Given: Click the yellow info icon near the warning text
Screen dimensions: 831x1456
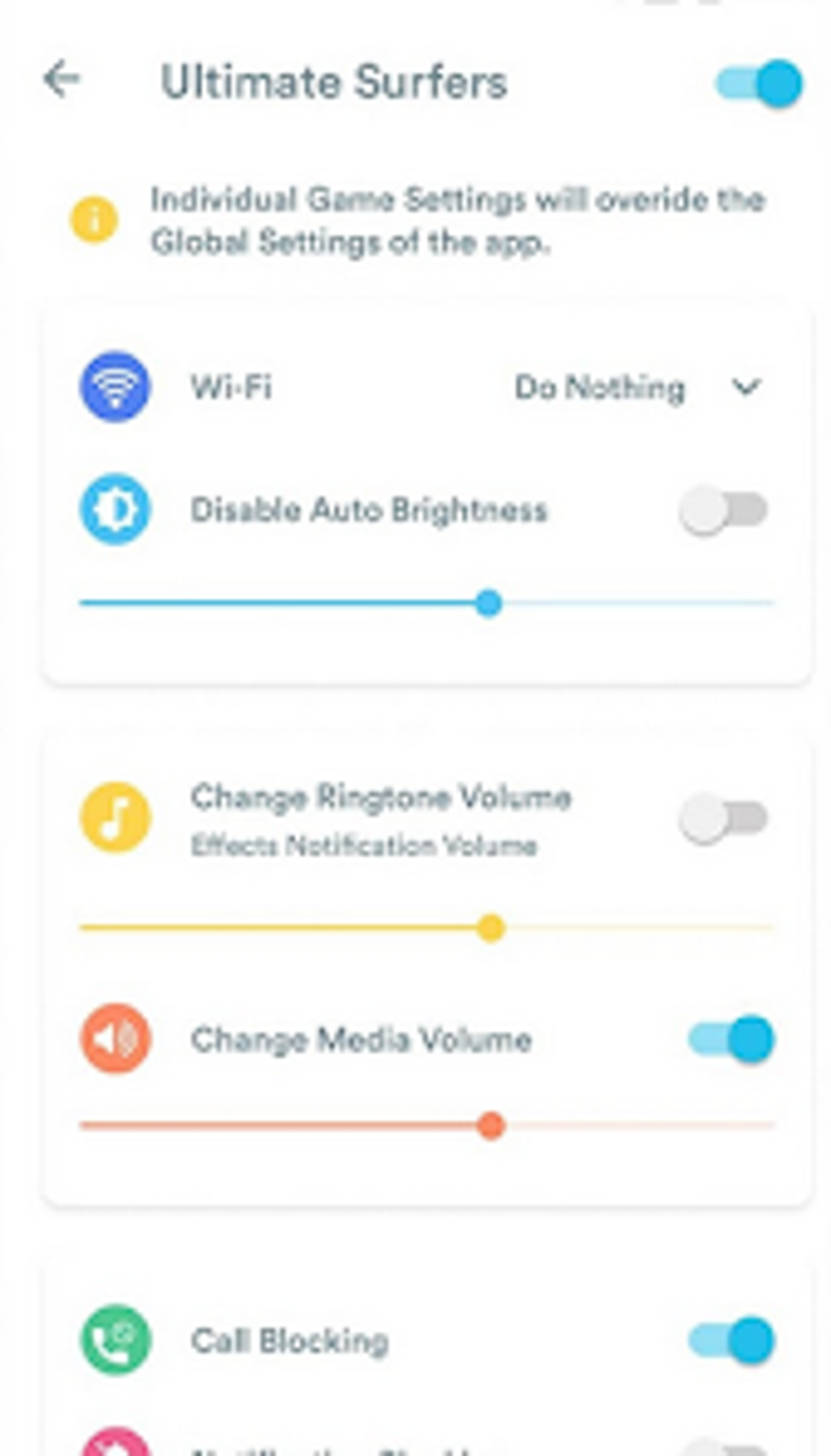Looking at the screenshot, I should tap(95, 219).
